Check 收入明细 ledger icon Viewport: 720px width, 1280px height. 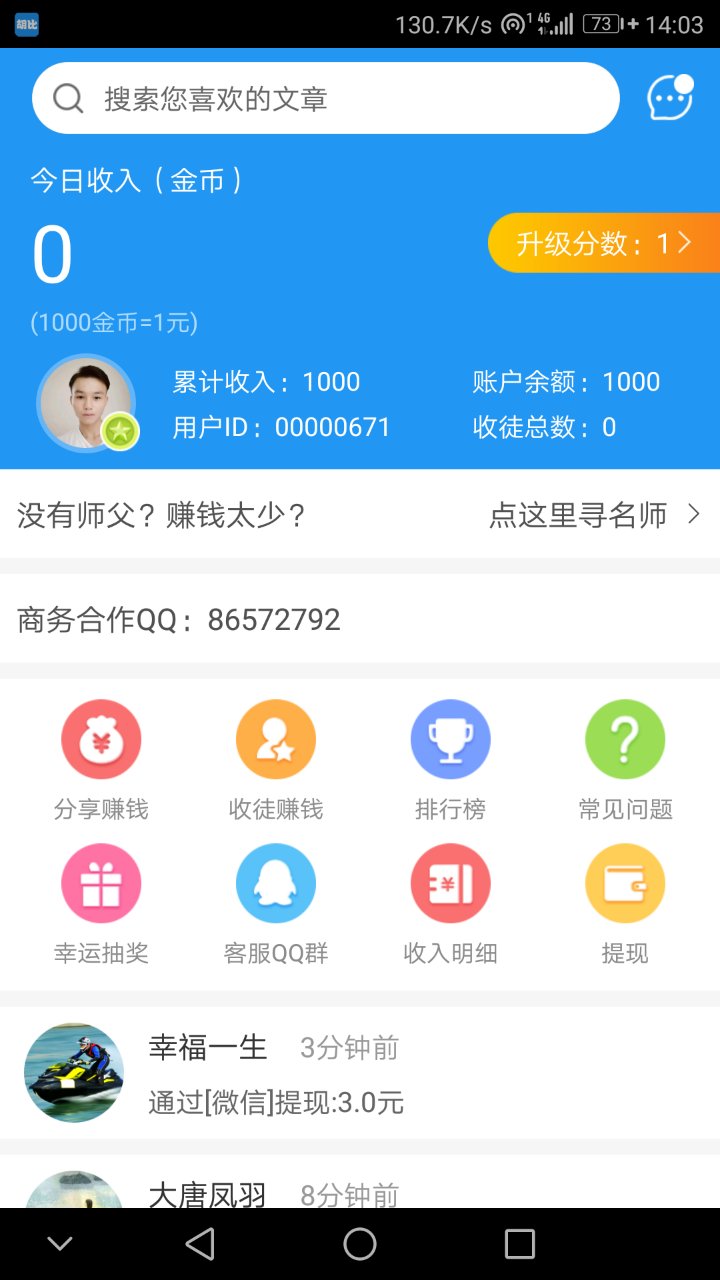pos(450,883)
